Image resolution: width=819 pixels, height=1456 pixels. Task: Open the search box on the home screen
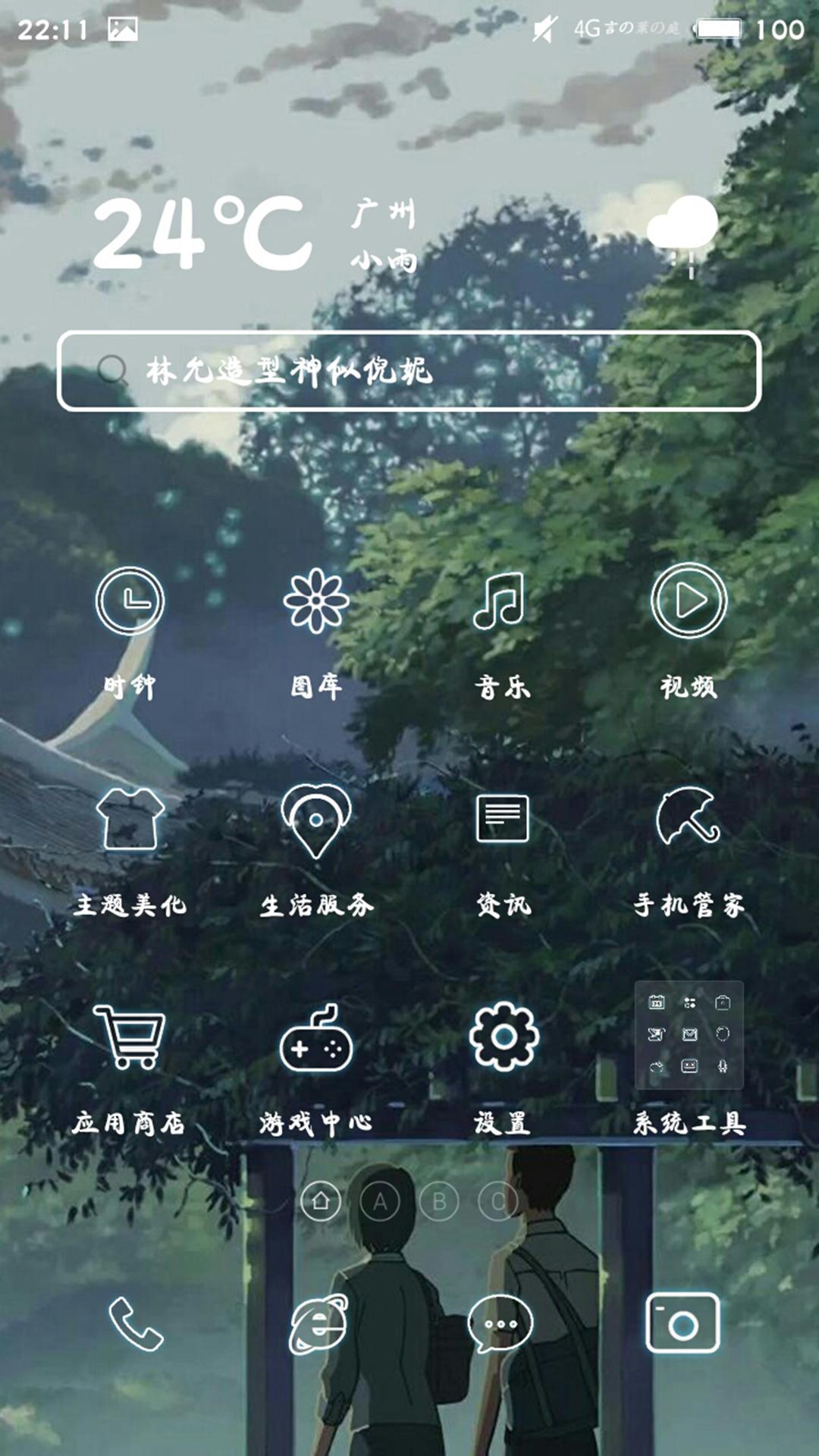(x=409, y=371)
